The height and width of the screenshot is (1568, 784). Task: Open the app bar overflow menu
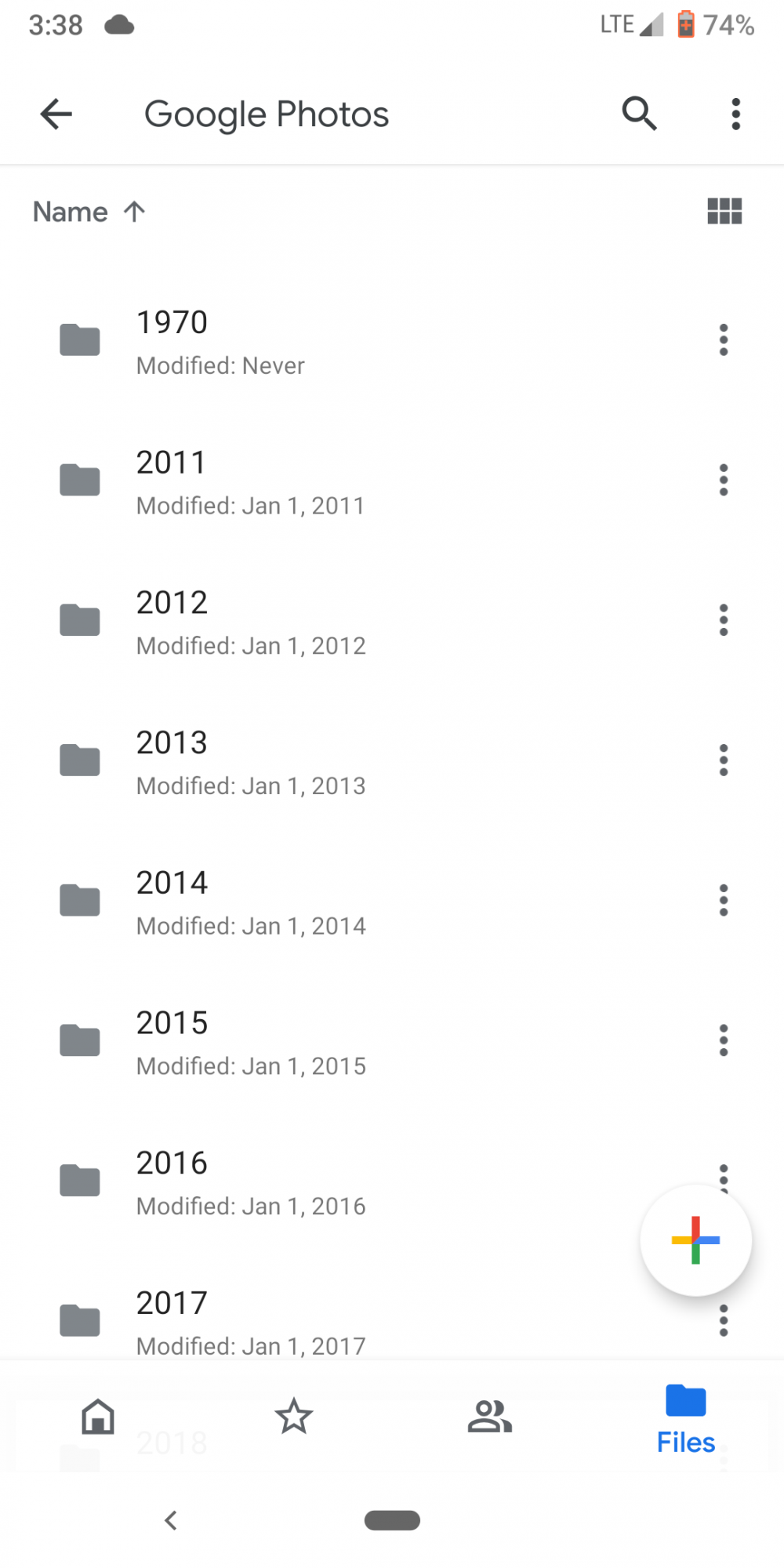pos(735,114)
